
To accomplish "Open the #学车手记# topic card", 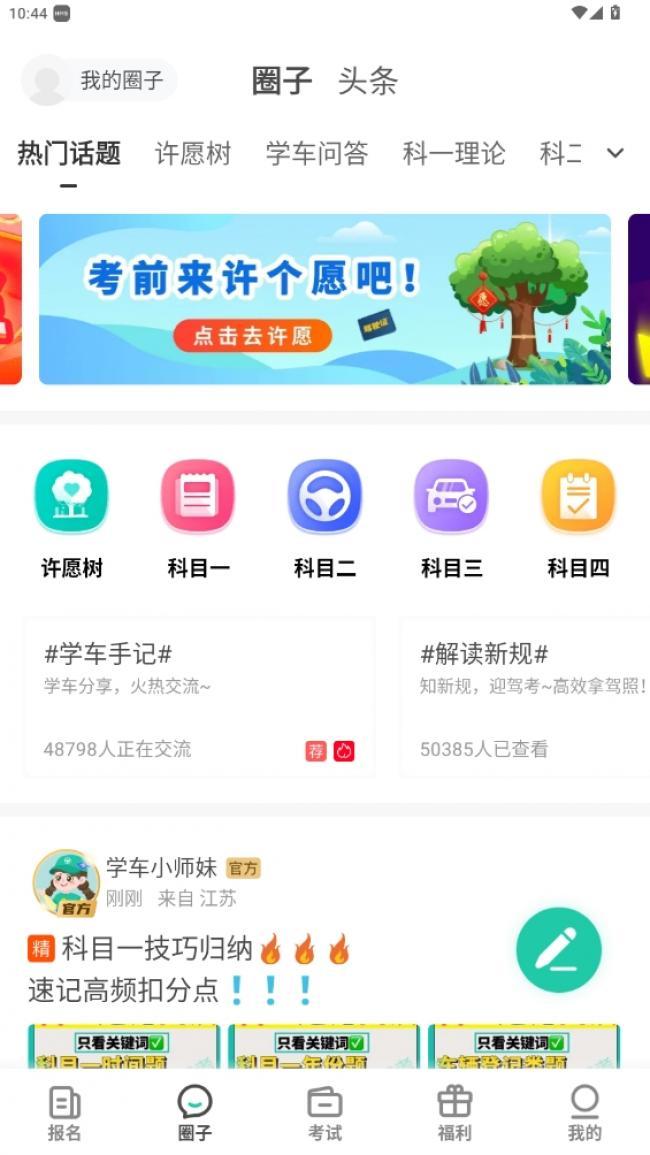I will [199, 696].
